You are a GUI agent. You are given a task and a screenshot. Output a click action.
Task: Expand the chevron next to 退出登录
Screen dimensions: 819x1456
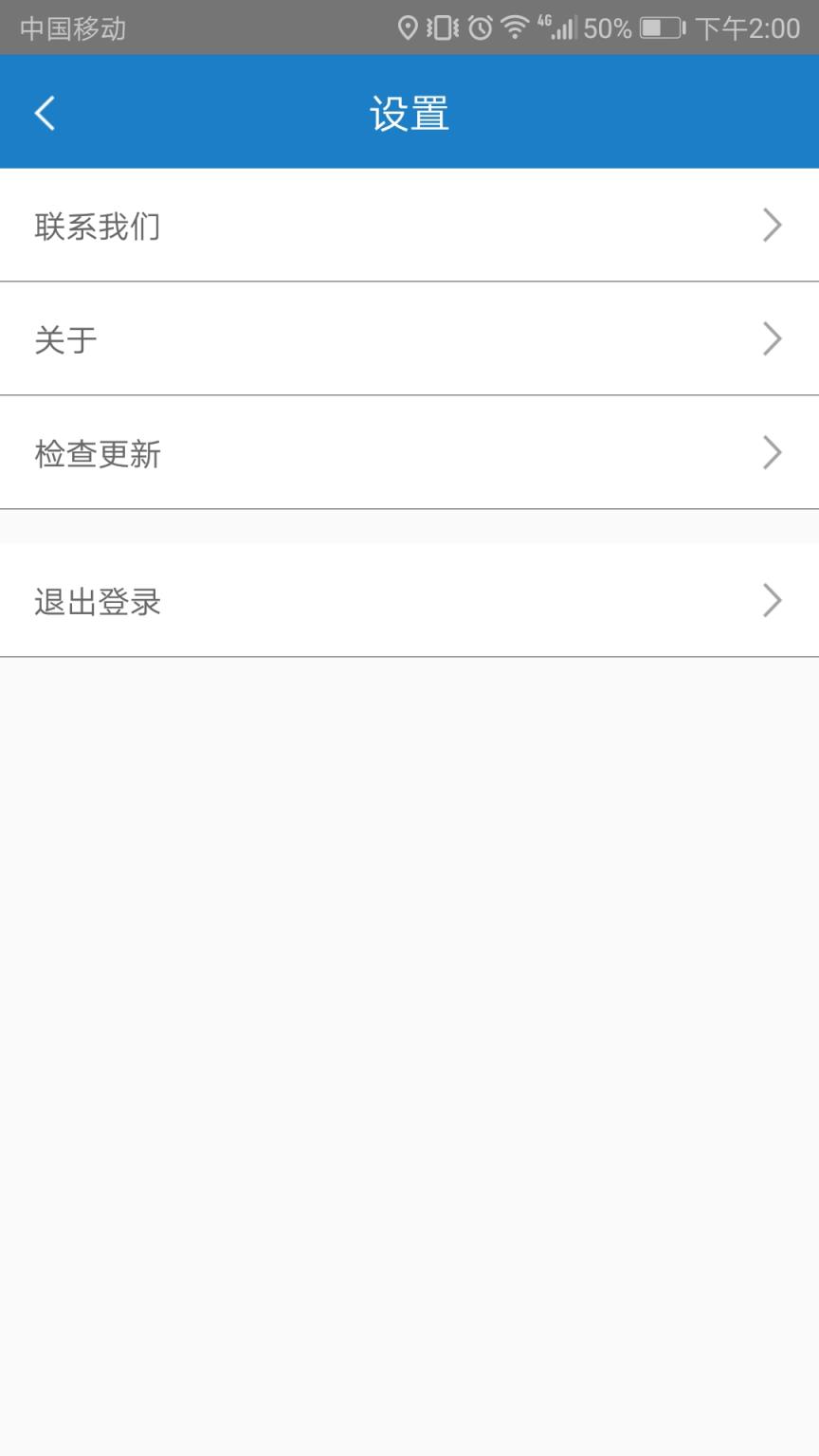click(772, 601)
